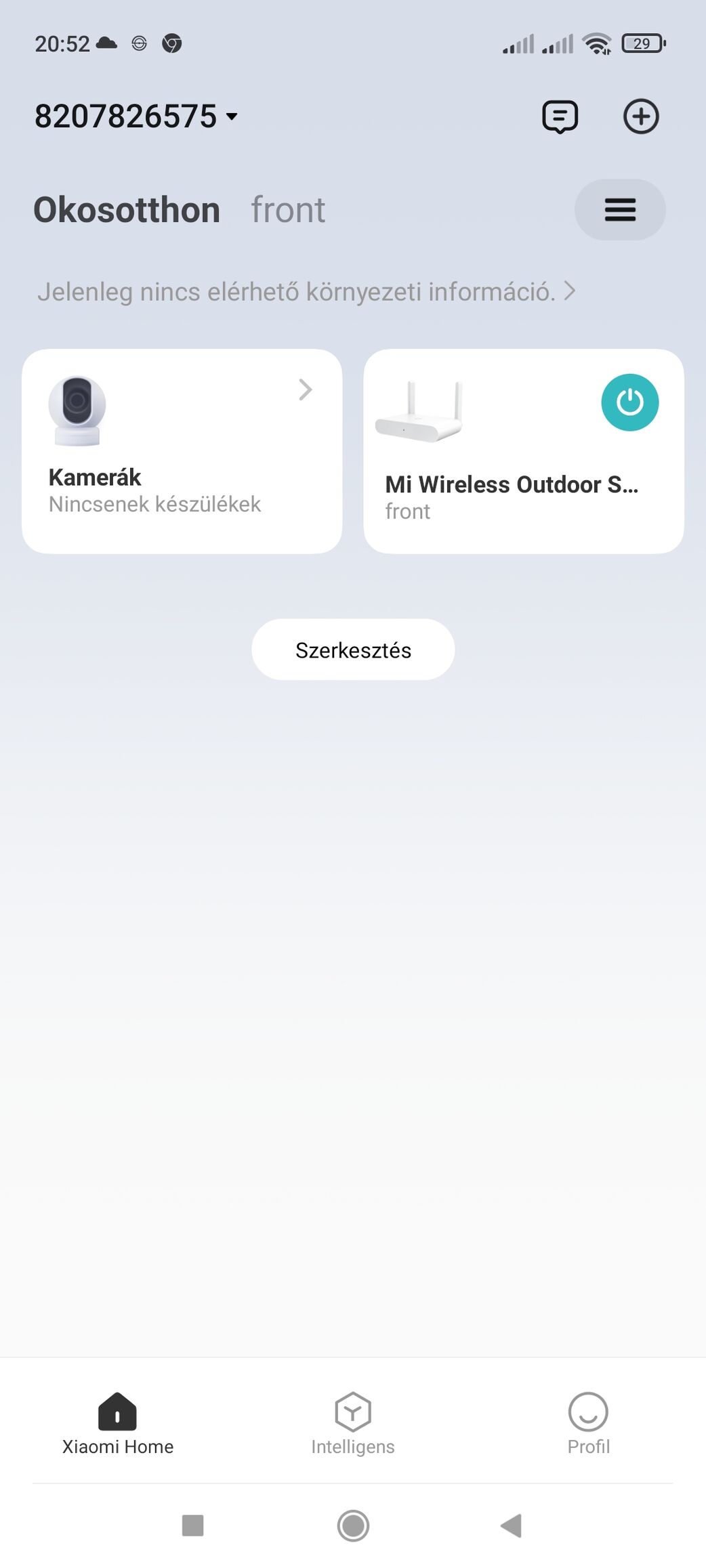Open the Profil tab
The height and width of the screenshot is (1568, 706).
(x=588, y=1423)
